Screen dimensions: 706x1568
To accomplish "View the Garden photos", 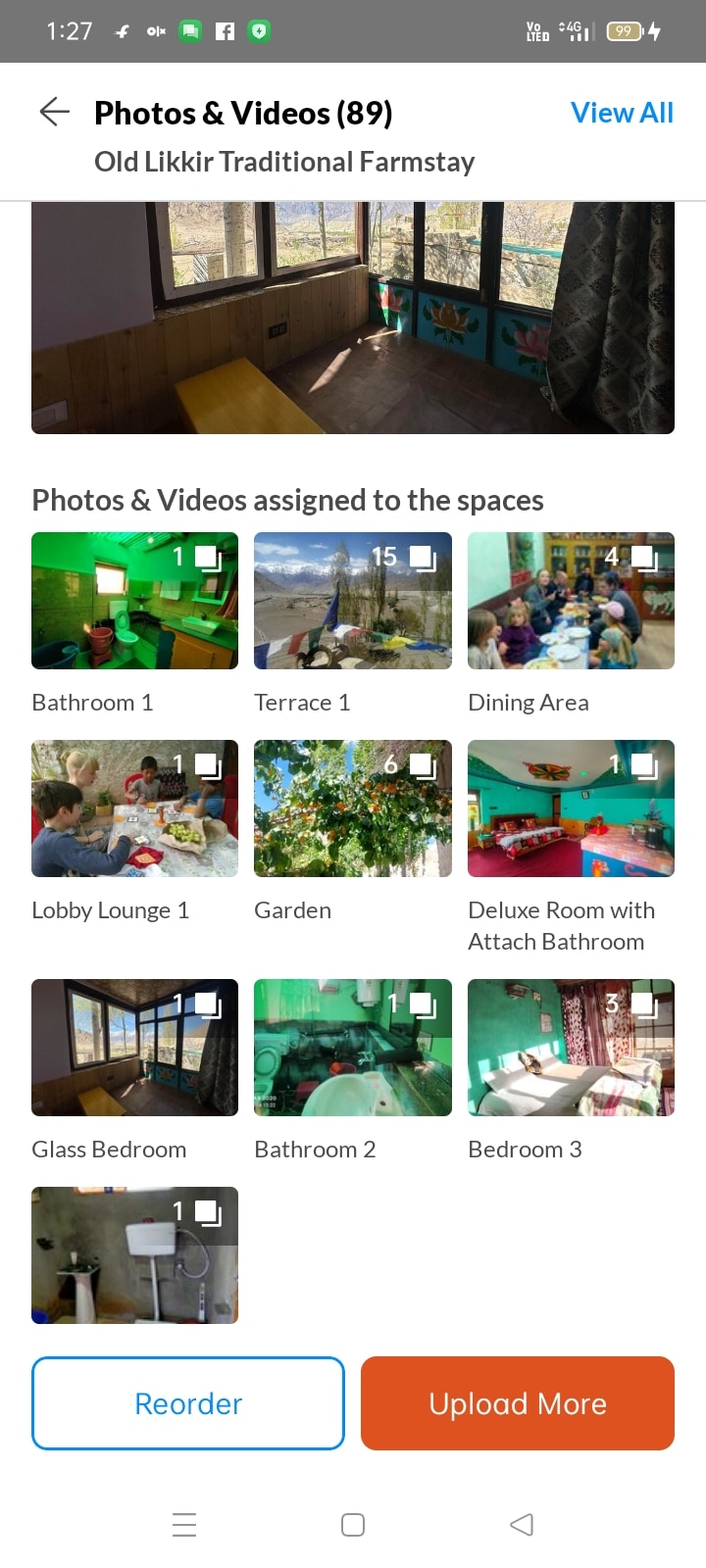I will pyautogui.click(x=353, y=808).
